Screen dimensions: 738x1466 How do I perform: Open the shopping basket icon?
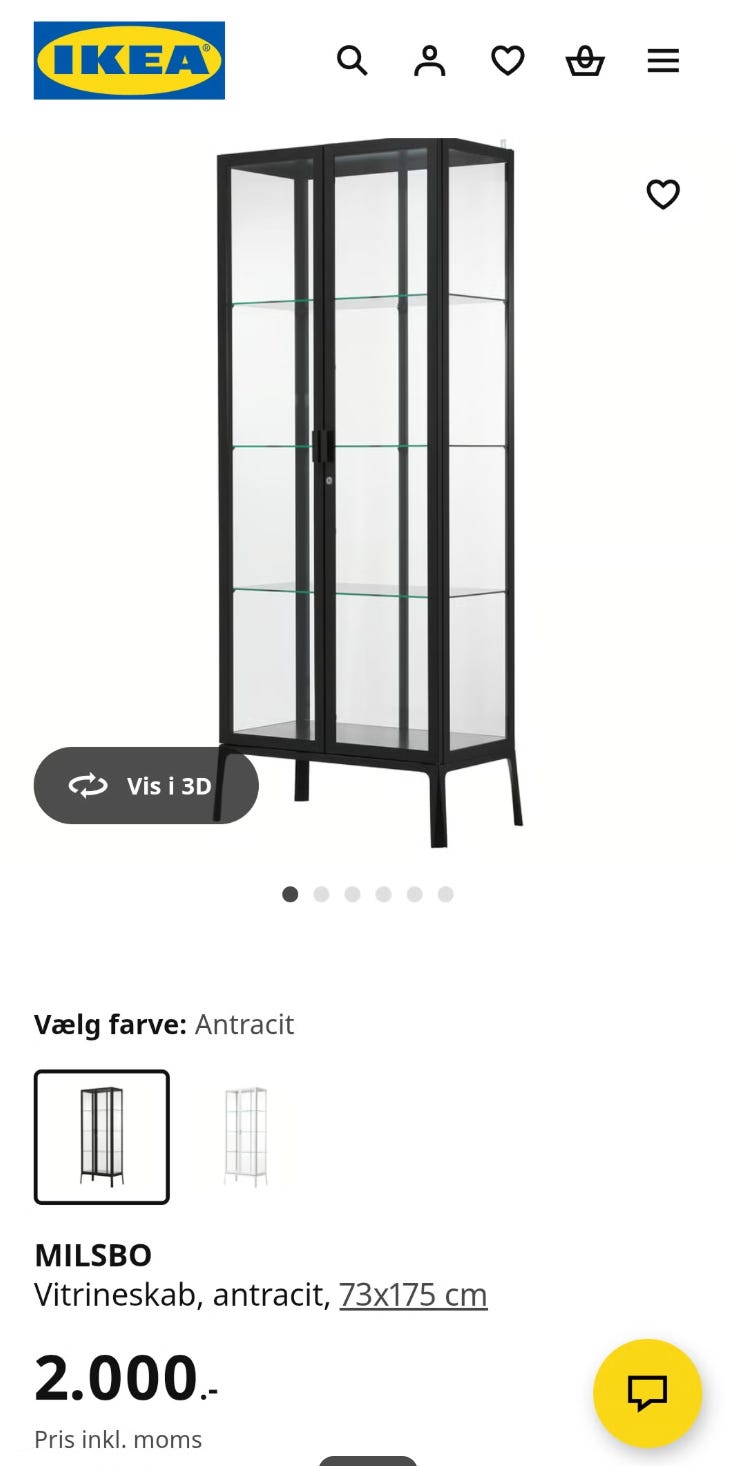click(x=585, y=60)
